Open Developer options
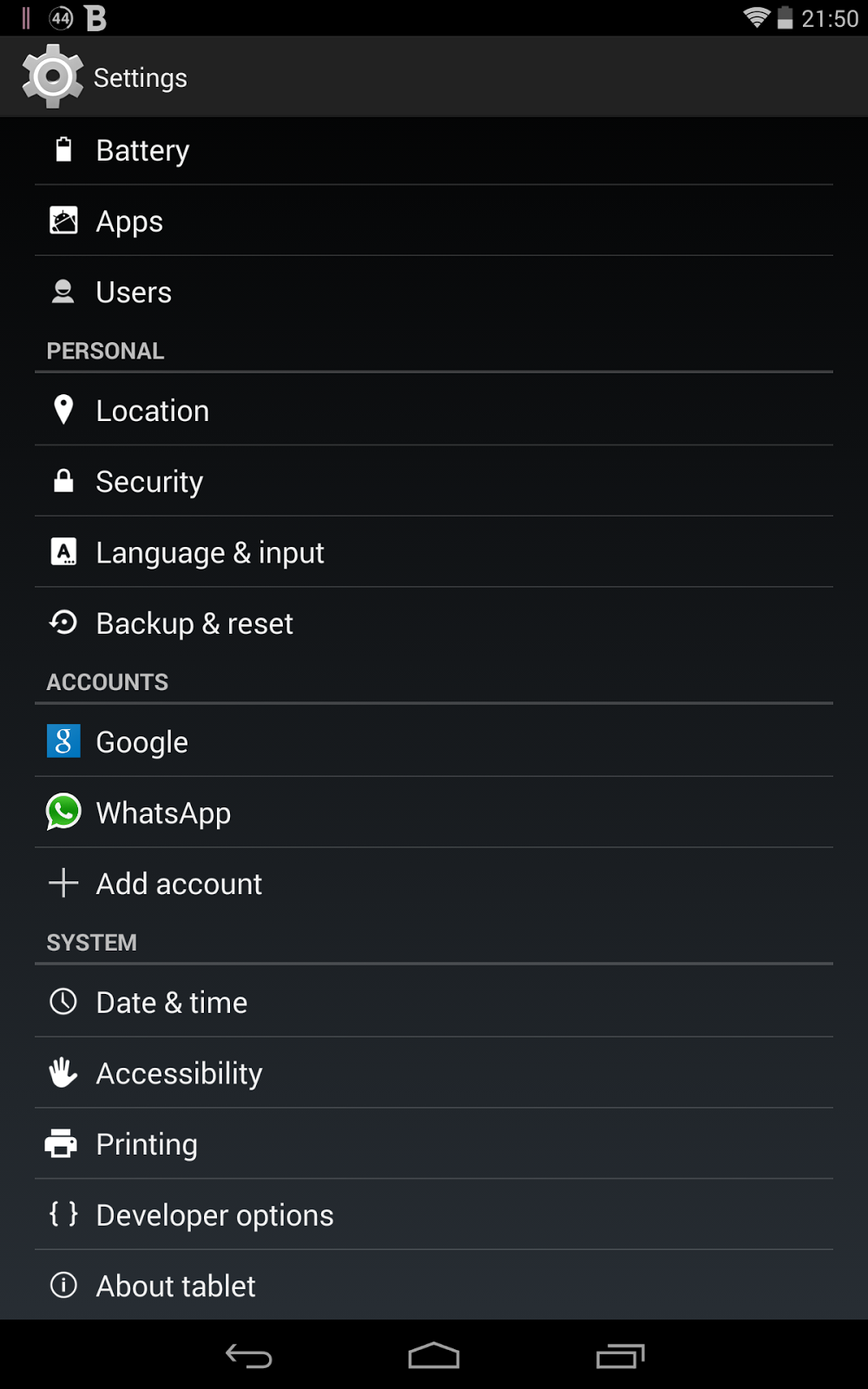The image size is (868, 1389). click(214, 1215)
